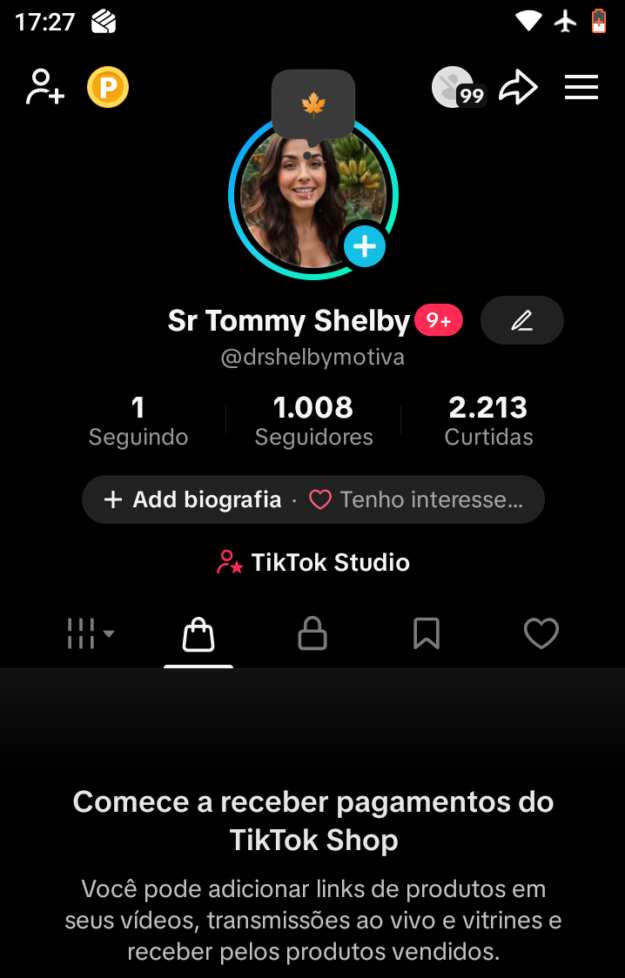Switch to the videos grid tab
Screen dimensions: 625x978
[90, 634]
